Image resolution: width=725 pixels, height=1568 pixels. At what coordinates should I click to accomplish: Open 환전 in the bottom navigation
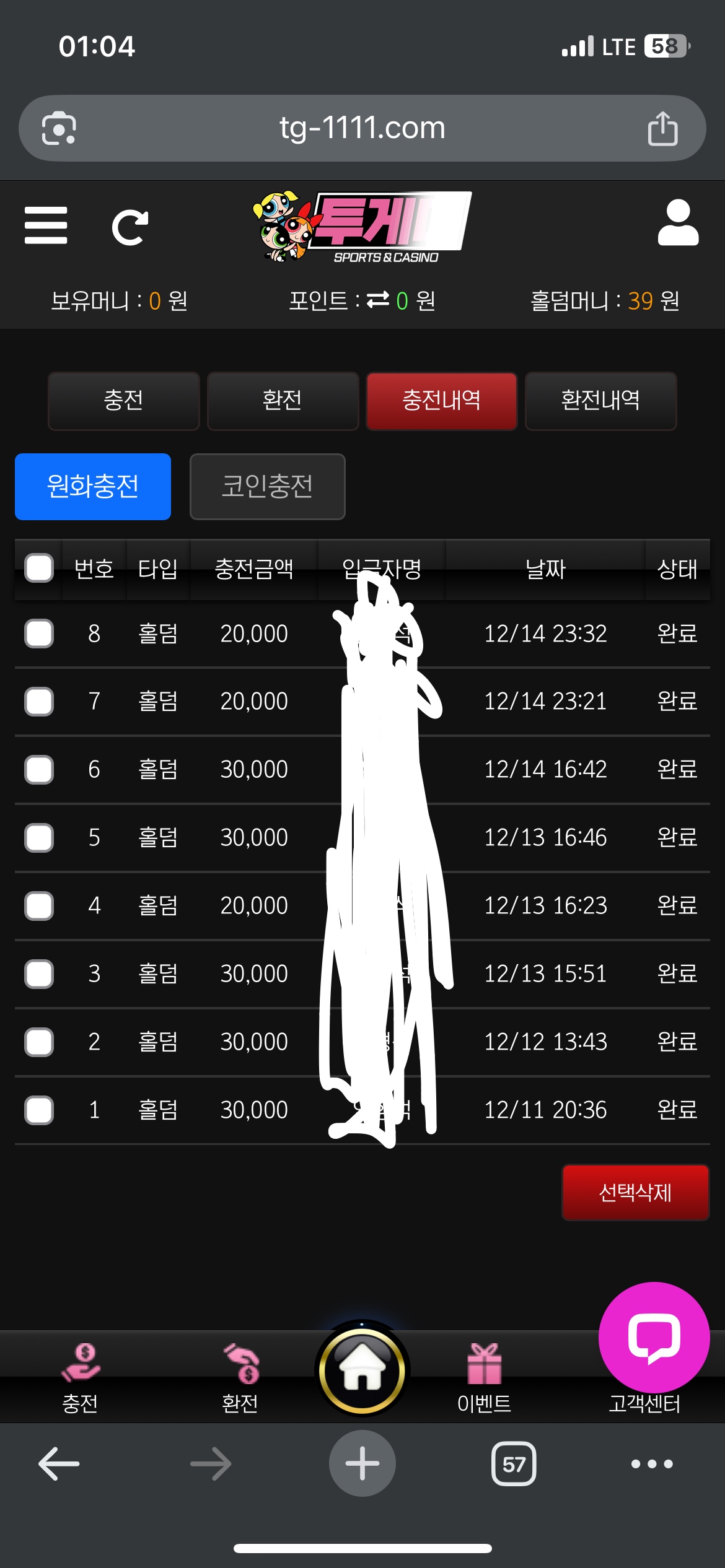tap(240, 1378)
